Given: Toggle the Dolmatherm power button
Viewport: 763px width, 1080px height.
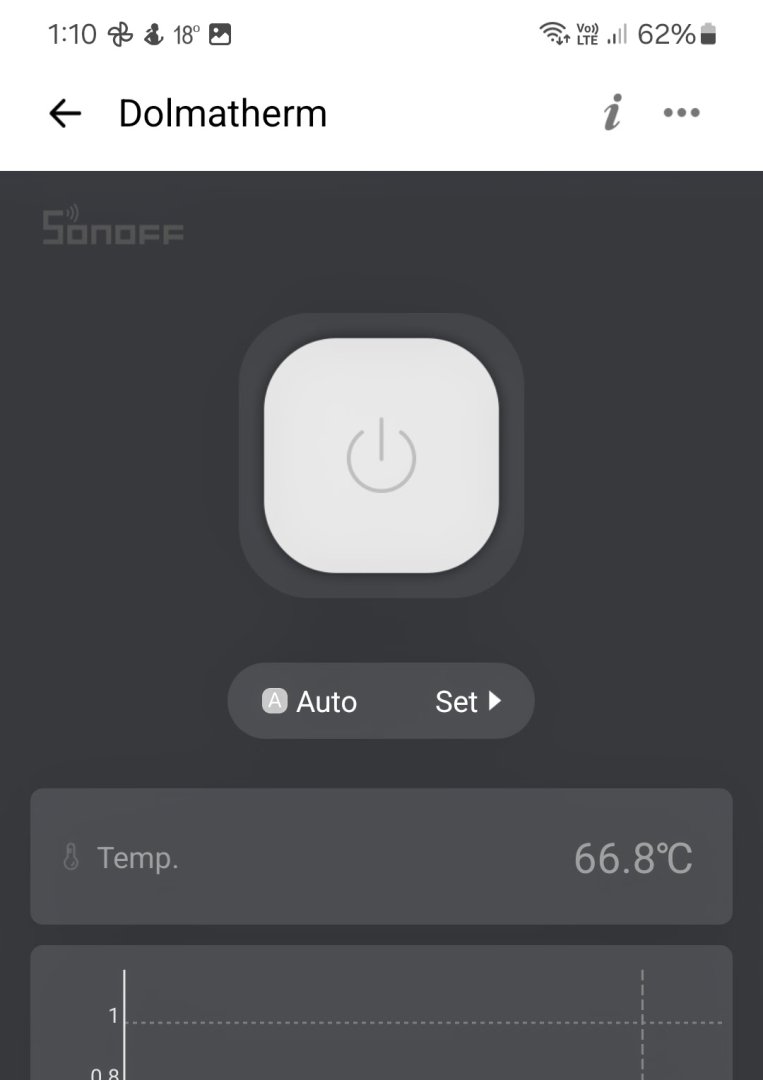Looking at the screenshot, I should [x=381, y=456].
